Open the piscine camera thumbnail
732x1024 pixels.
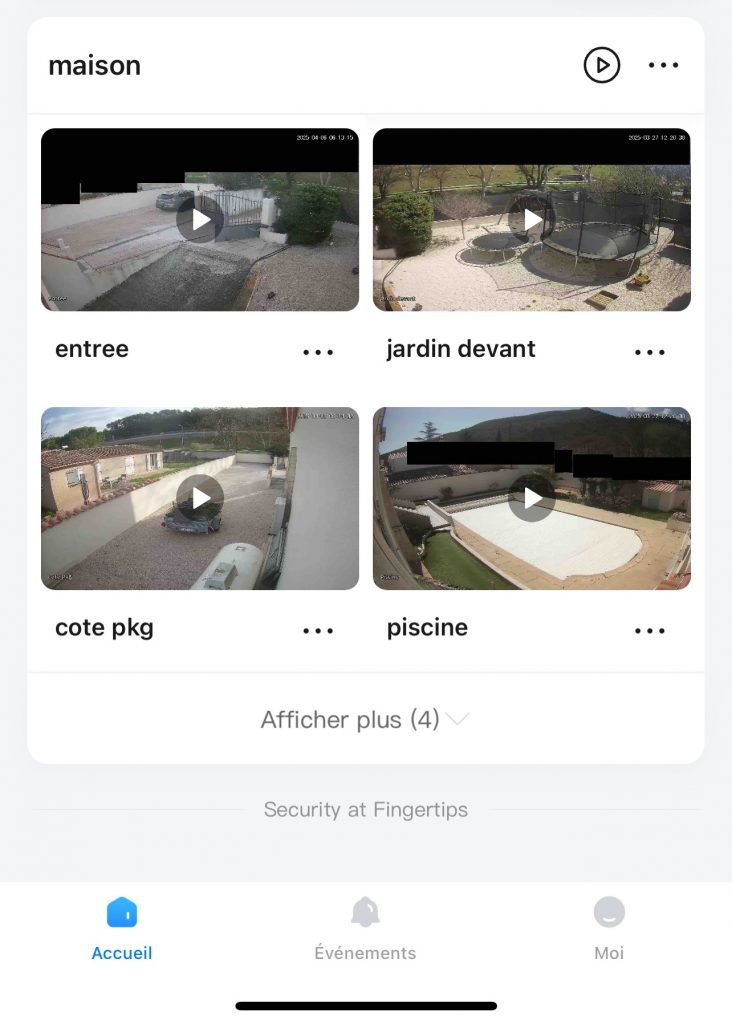click(x=532, y=498)
